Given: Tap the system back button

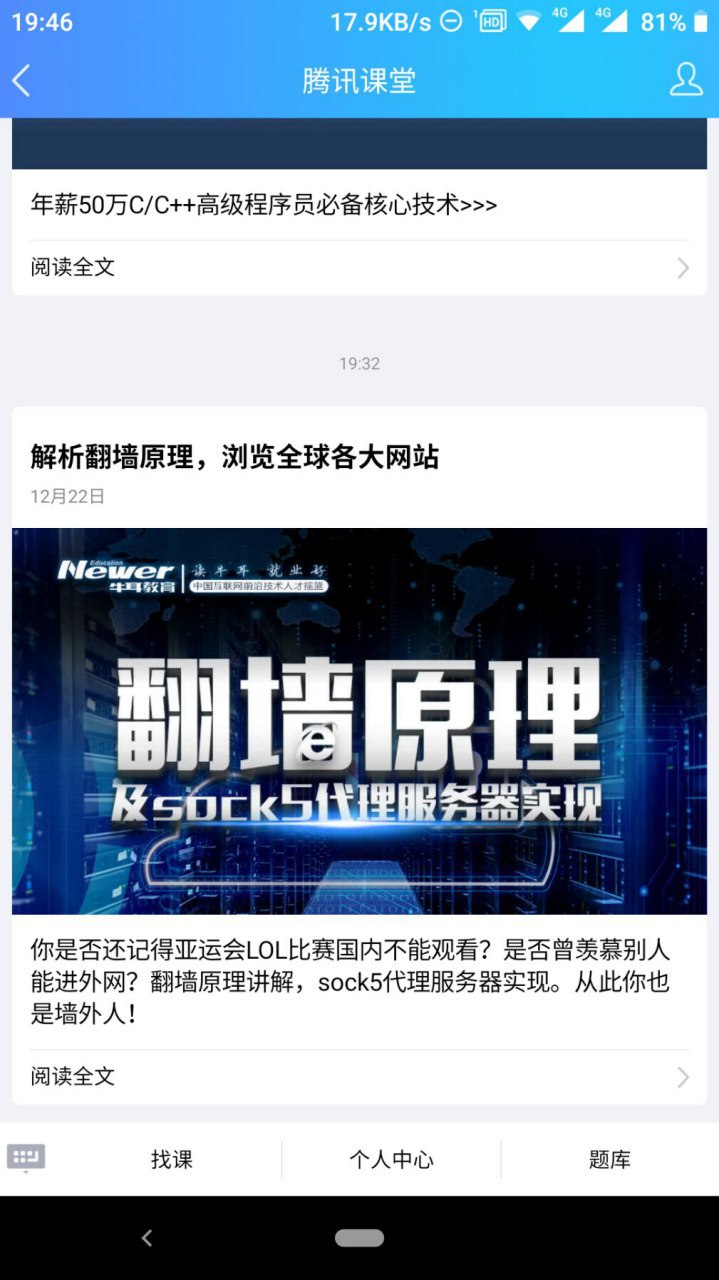Looking at the screenshot, I should pos(147,1238).
